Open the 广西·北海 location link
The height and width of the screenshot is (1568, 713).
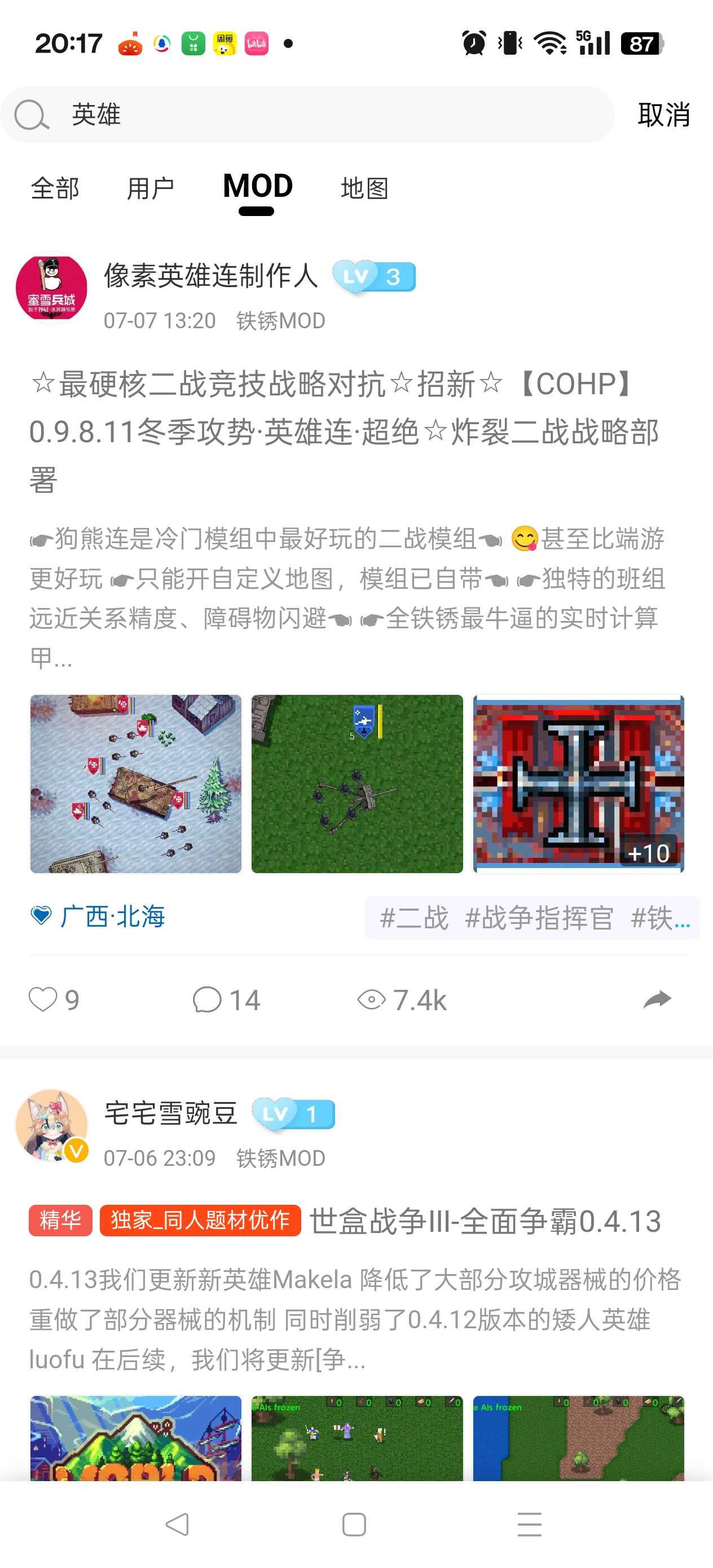point(112,916)
